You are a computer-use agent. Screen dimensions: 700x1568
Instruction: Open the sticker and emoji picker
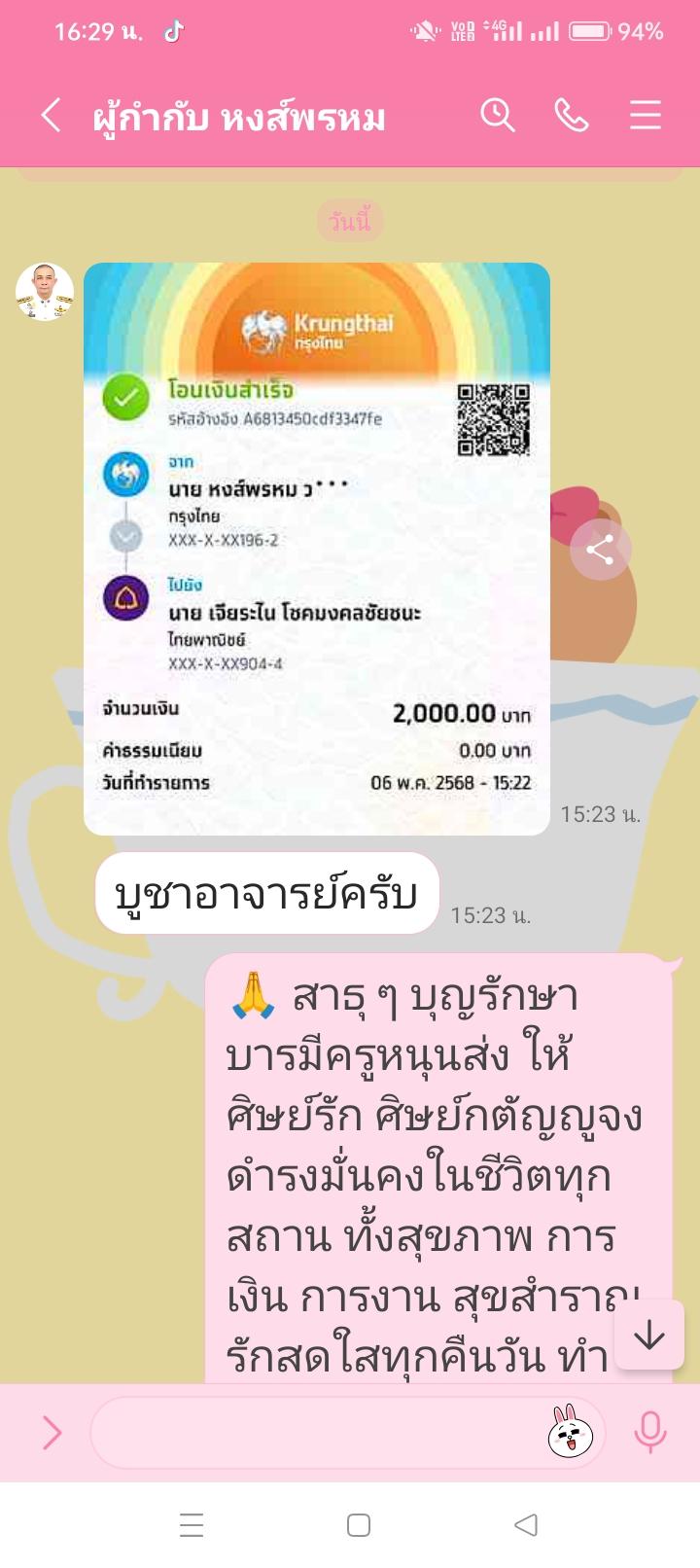click(x=571, y=1432)
